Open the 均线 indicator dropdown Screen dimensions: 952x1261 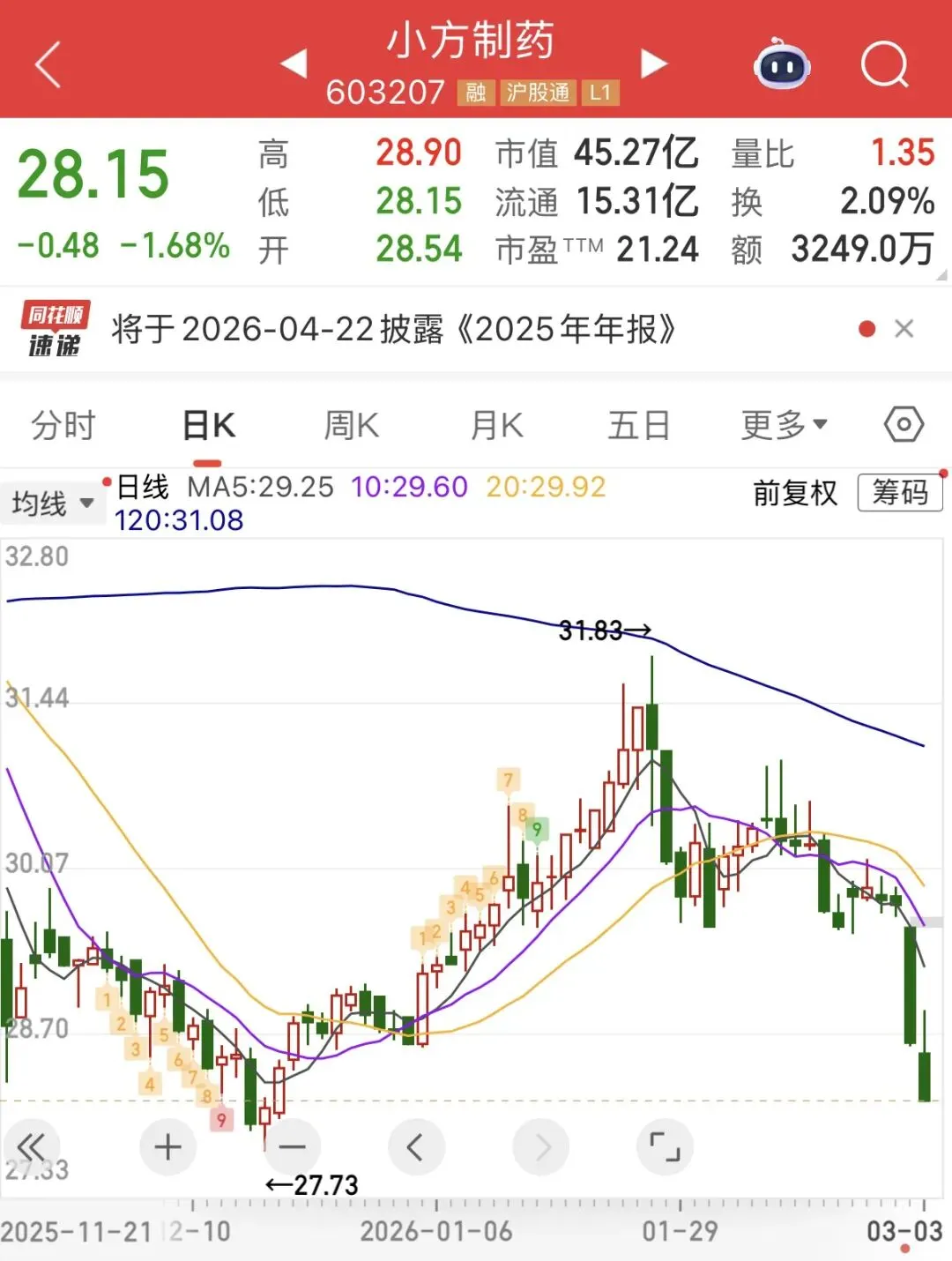click(x=53, y=504)
